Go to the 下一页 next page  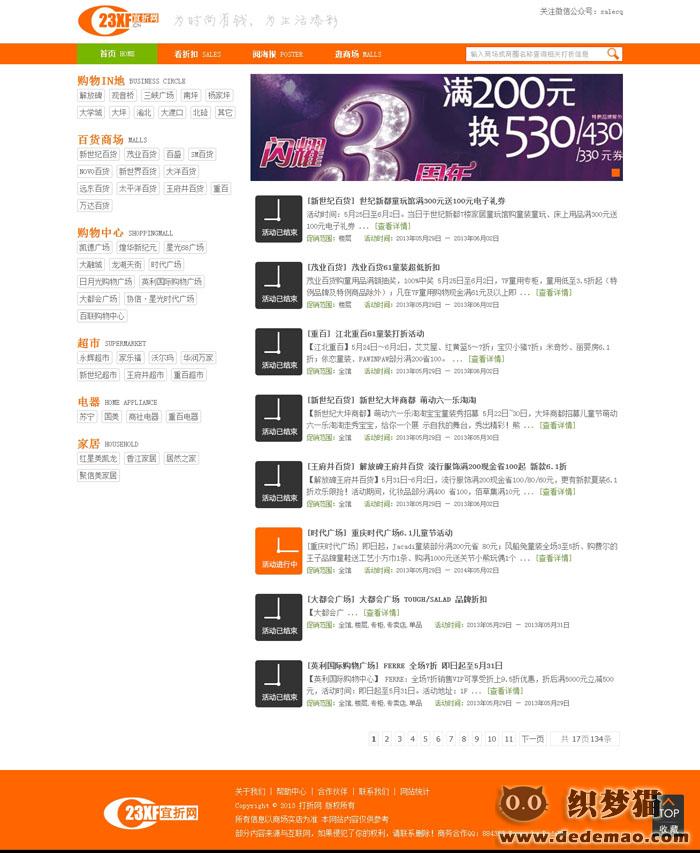click(533, 739)
